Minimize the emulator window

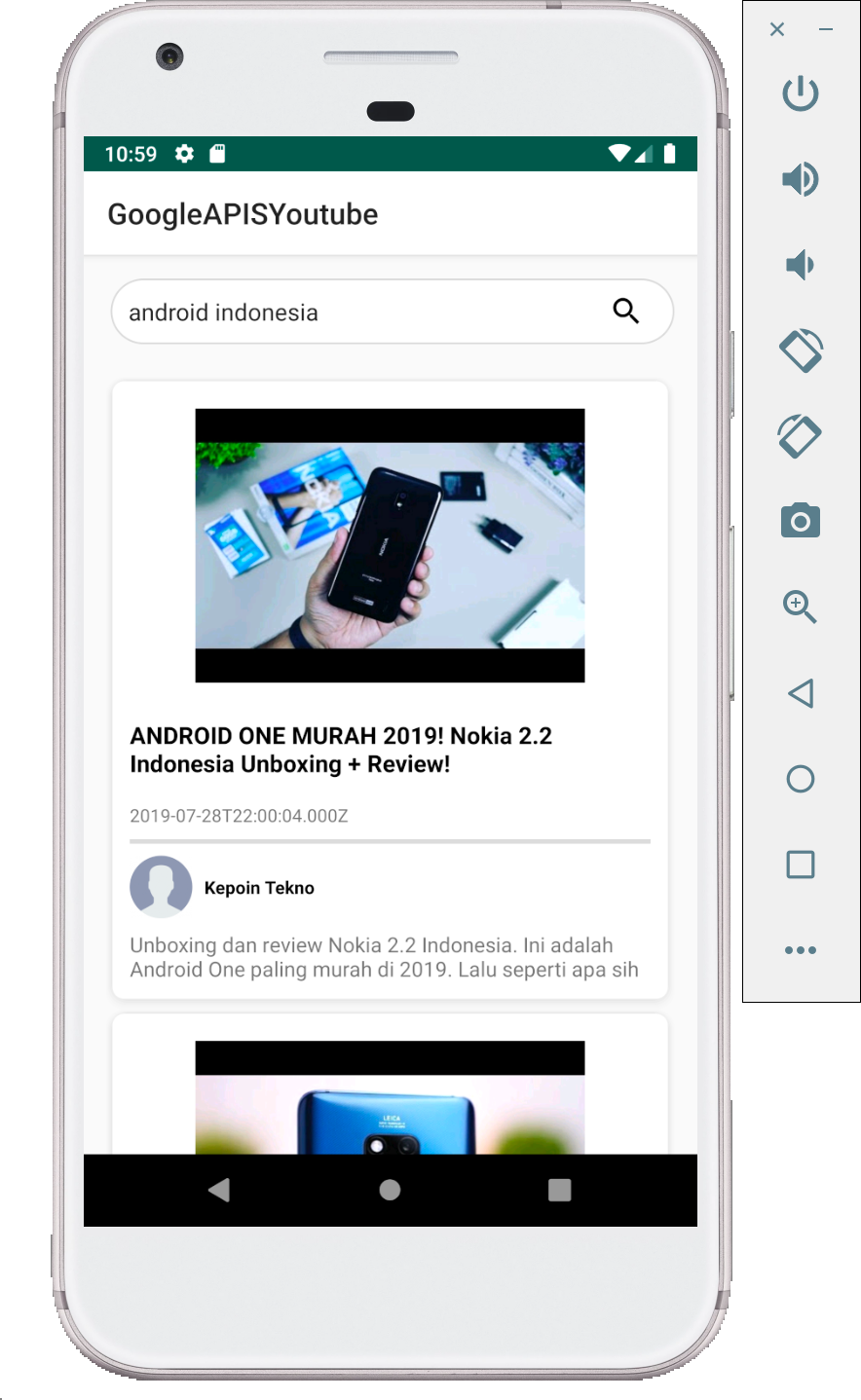(826, 29)
